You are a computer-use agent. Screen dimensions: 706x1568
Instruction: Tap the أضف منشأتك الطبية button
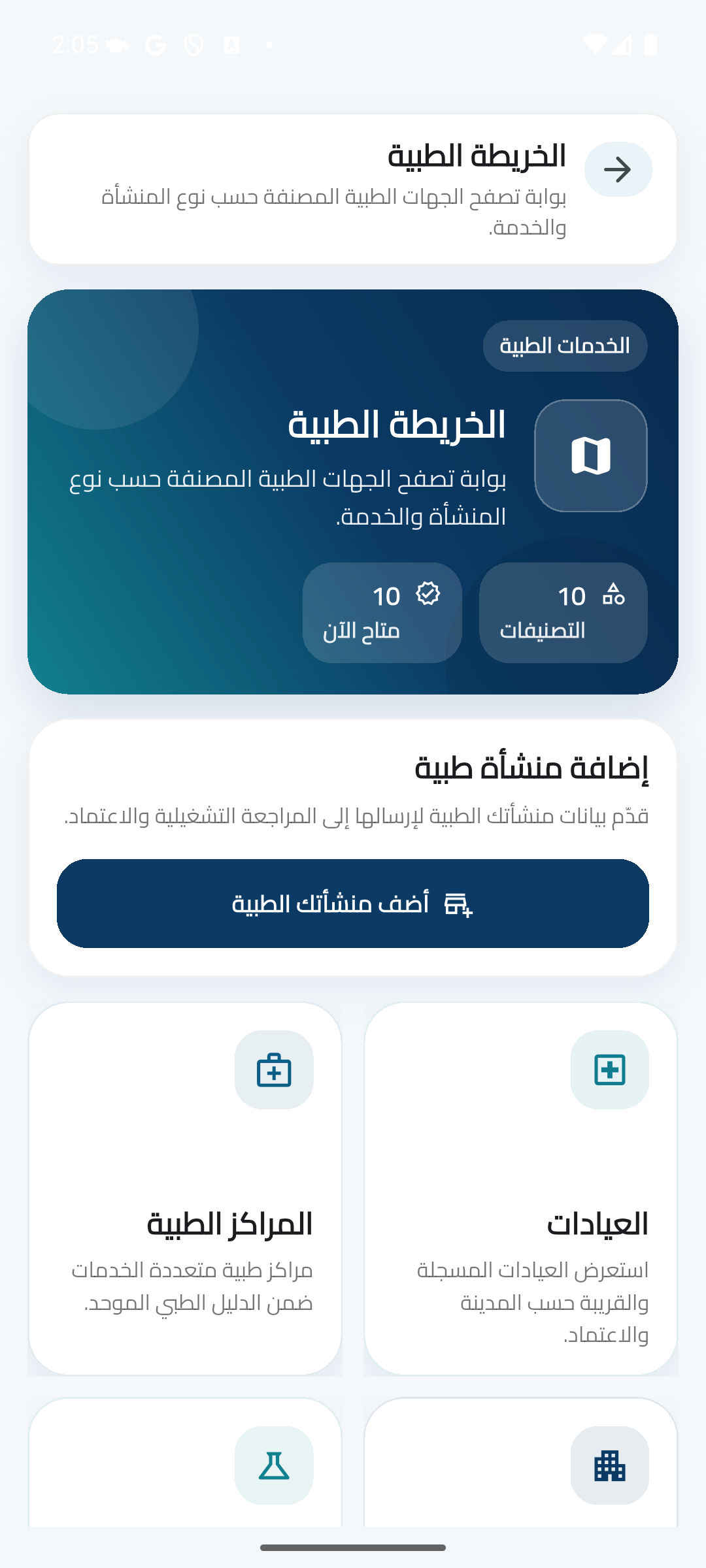pos(353,904)
